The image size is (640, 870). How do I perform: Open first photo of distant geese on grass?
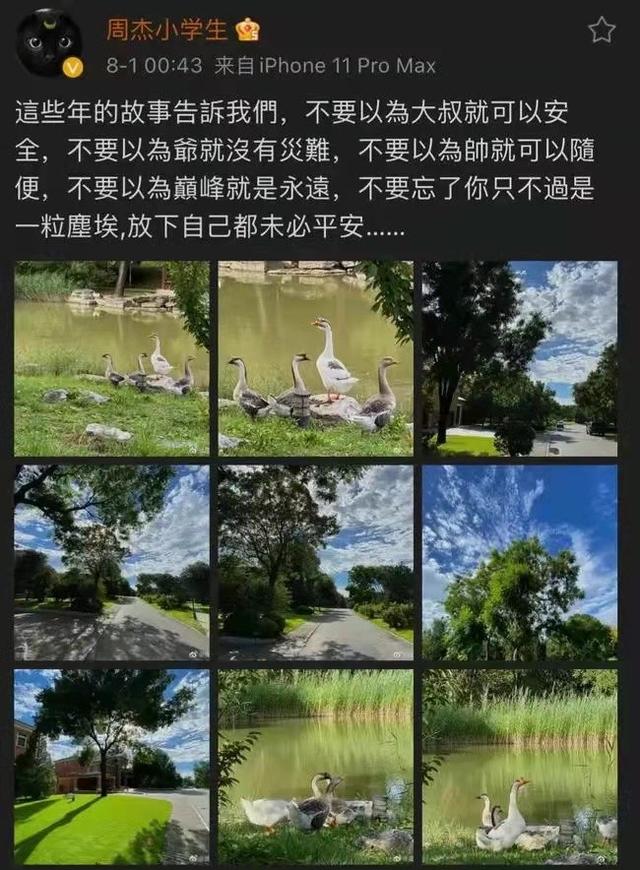[111, 358]
